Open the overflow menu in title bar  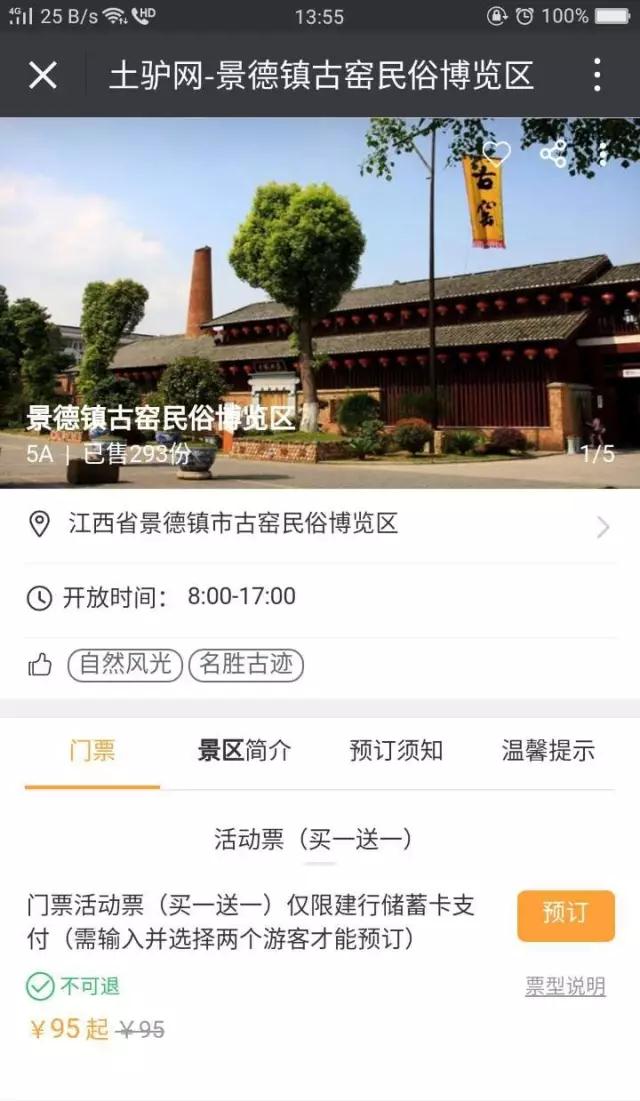coord(597,75)
